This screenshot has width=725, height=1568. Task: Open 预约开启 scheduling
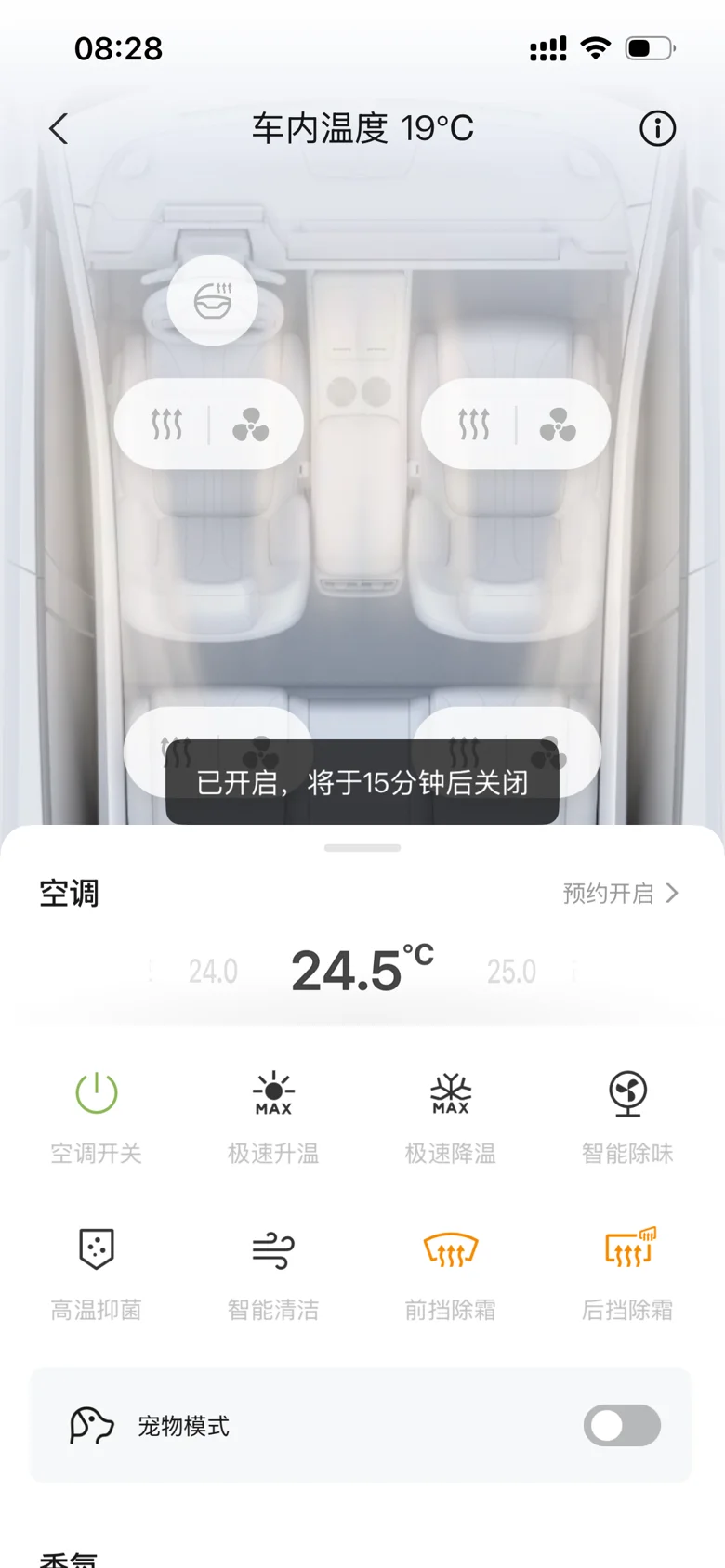(x=621, y=894)
